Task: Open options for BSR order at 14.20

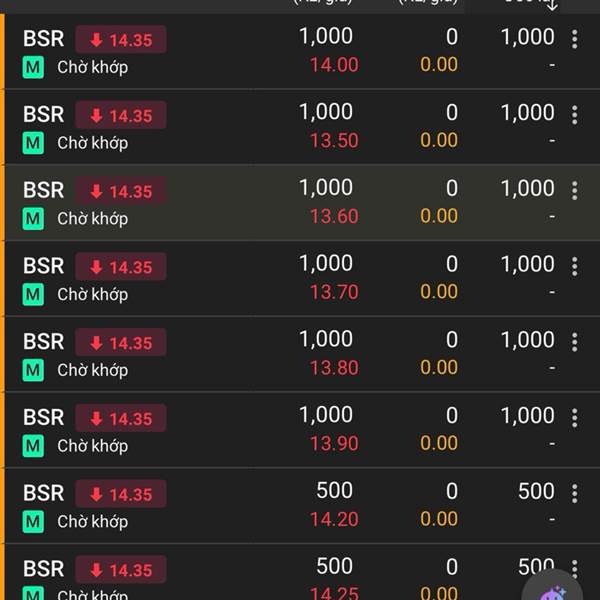Action: [x=574, y=494]
